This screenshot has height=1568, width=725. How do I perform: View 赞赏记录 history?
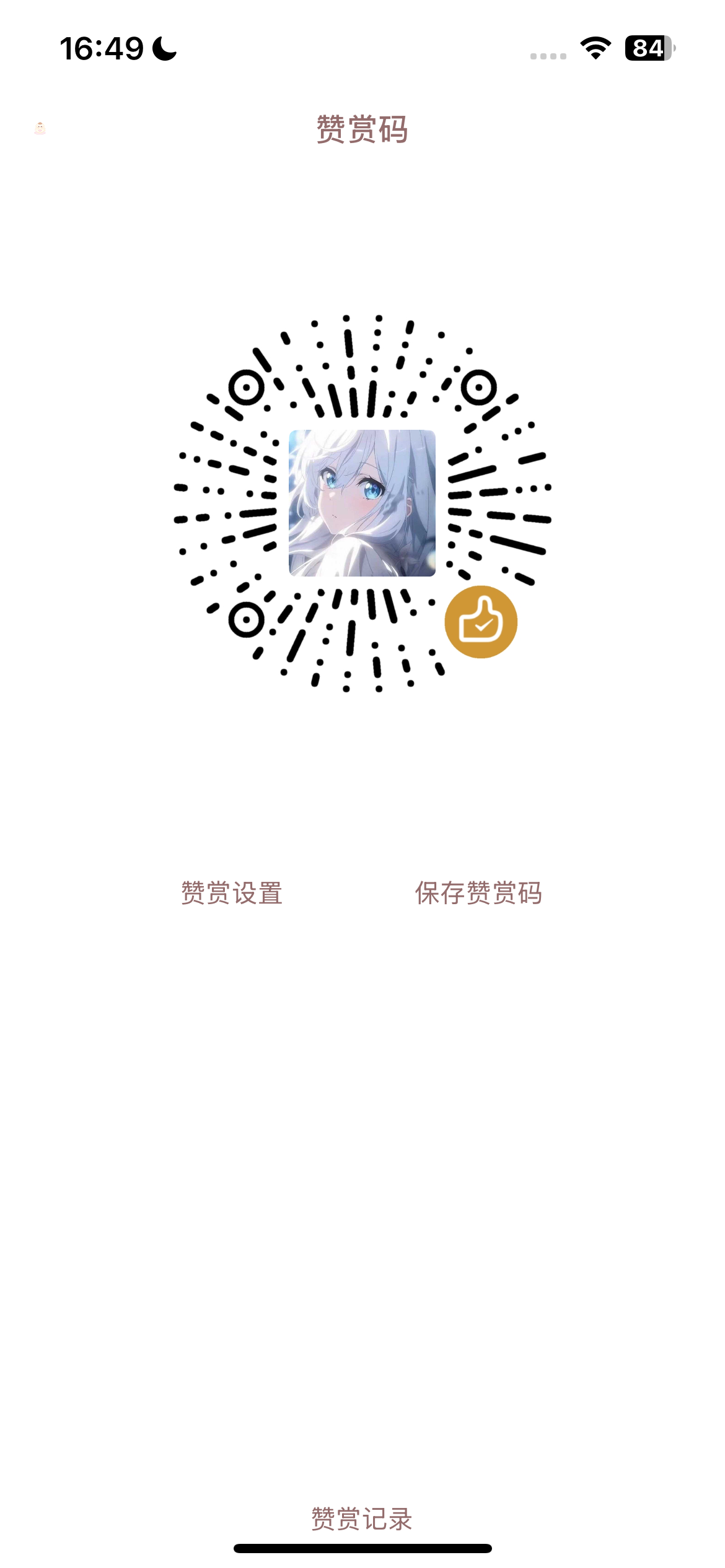click(362, 1519)
